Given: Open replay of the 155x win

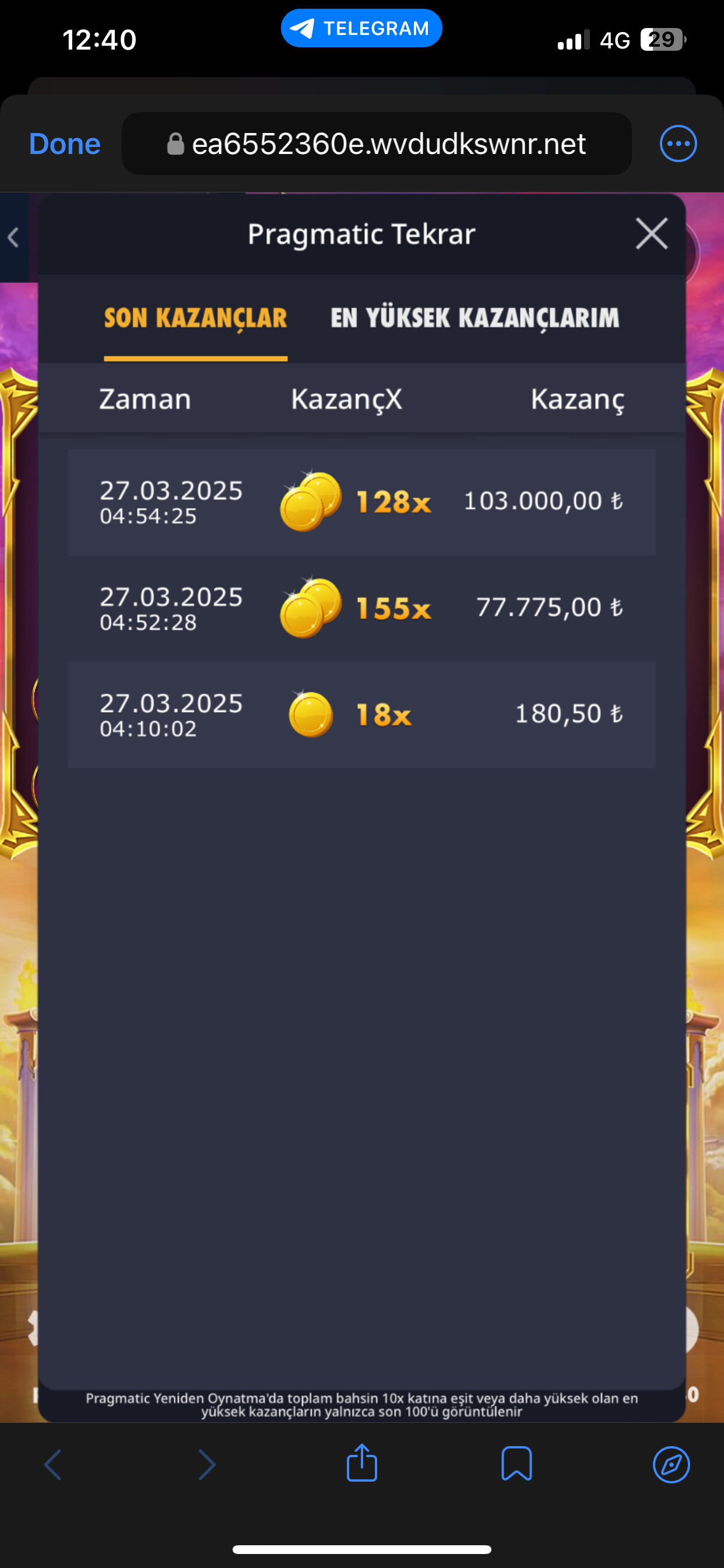Looking at the screenshot, I should (x=361, y=608).
